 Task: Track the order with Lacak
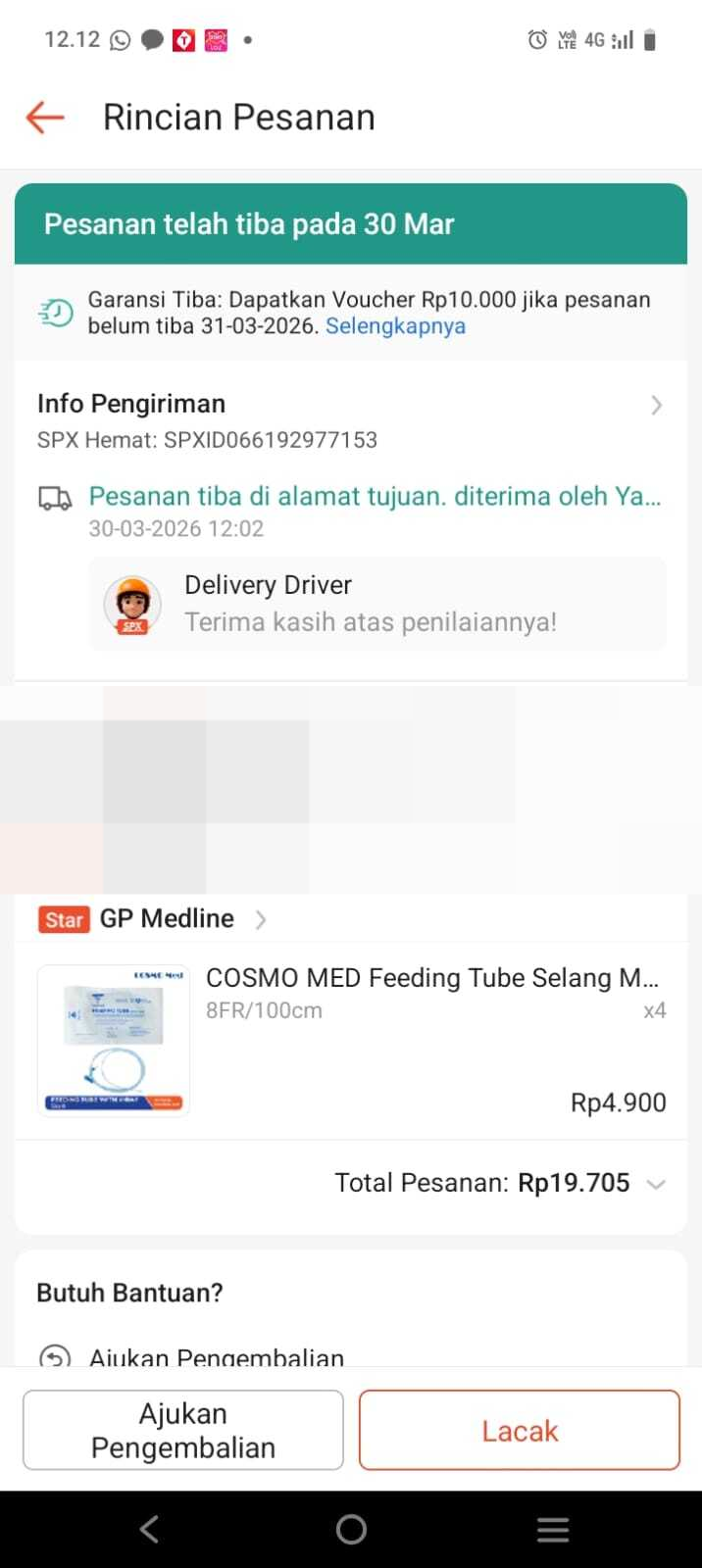(519, 1430)
